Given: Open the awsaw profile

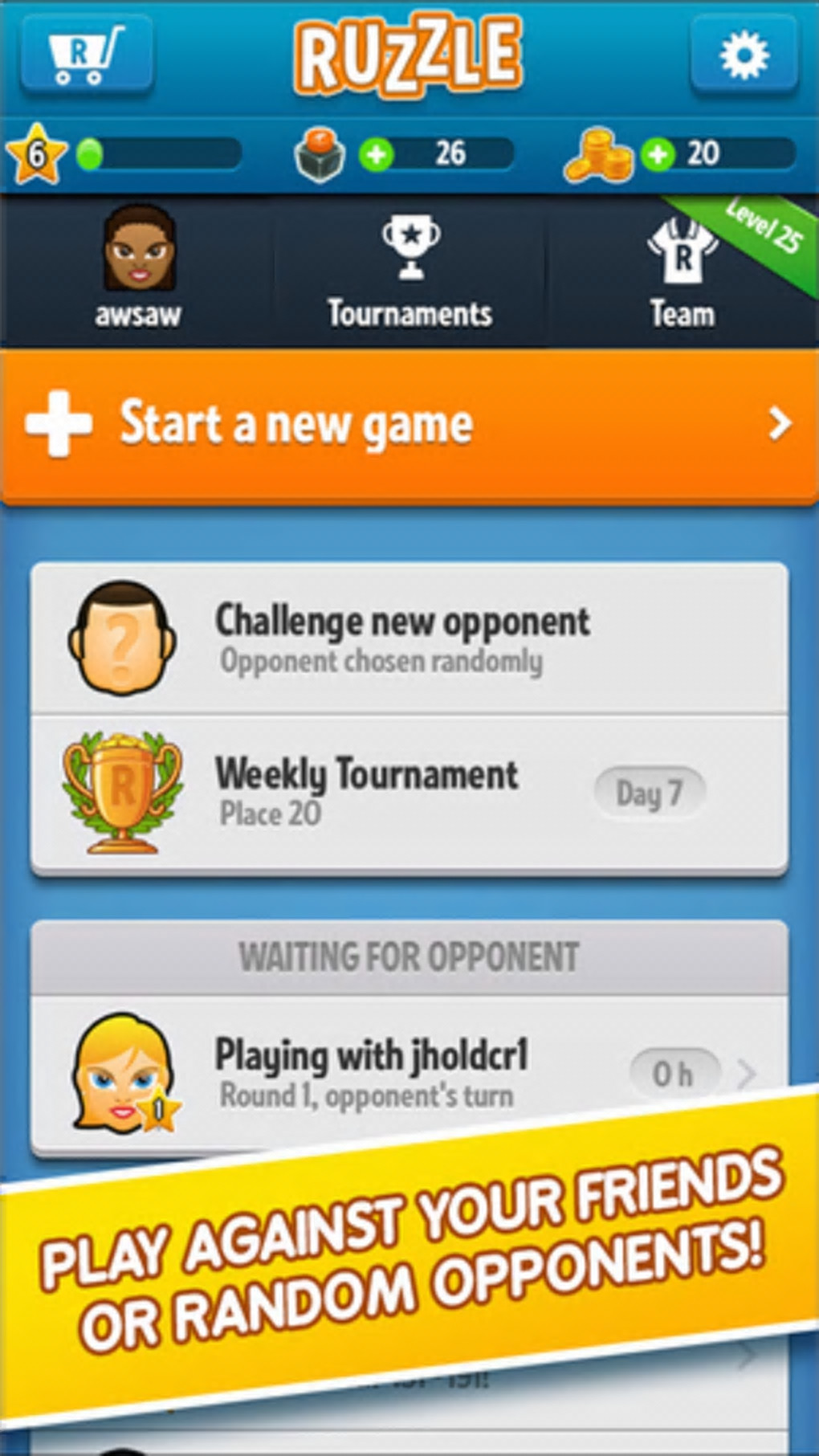Looking at the screenshot, I should click(138, 271).
